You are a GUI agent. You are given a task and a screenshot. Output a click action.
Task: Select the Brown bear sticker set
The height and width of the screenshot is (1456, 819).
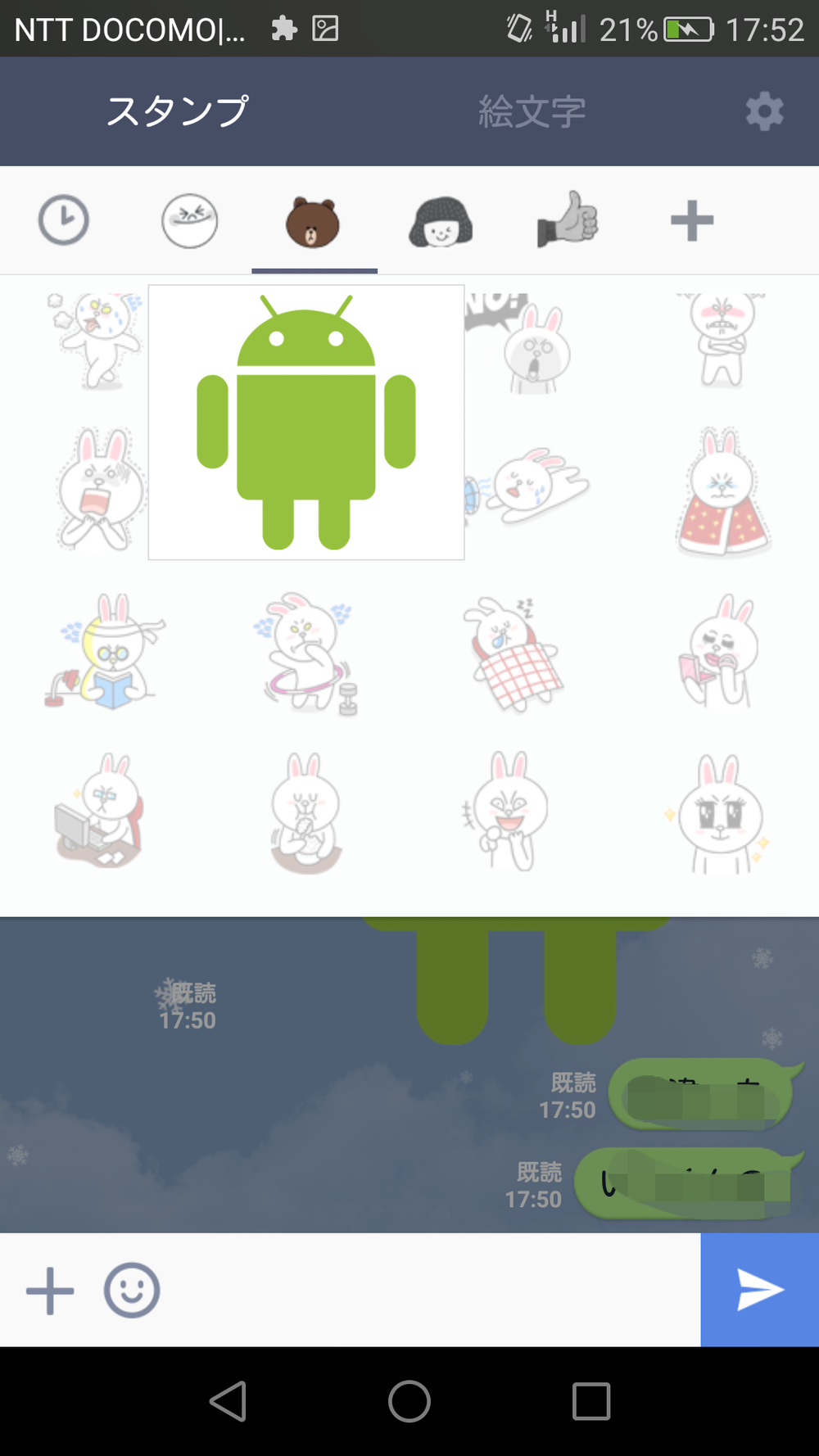click(313, 222)
